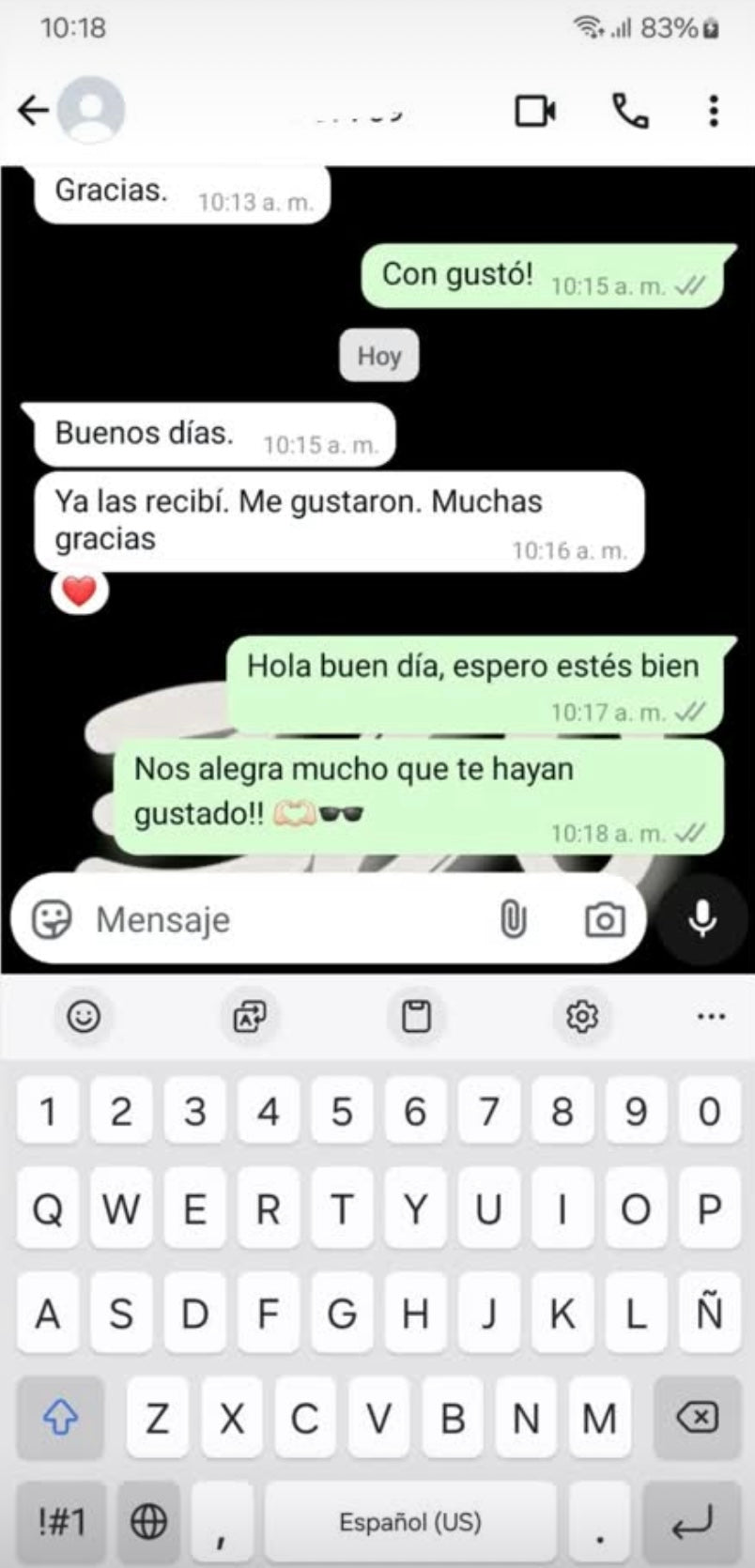The image size is (755, 1568).
Task: Tap the heart reaction under the message
Action: tap(80, 592)
